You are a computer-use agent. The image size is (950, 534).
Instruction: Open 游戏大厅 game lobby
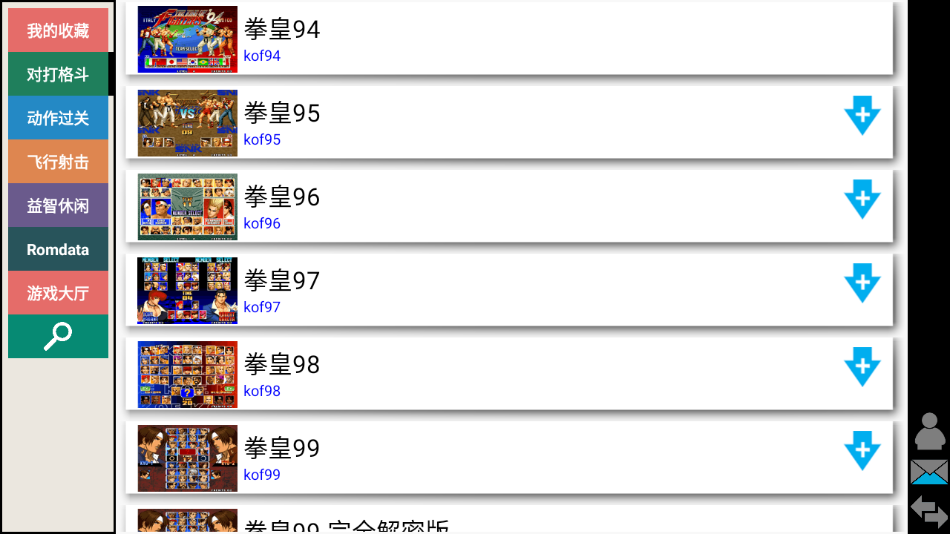tap(58, 293)
